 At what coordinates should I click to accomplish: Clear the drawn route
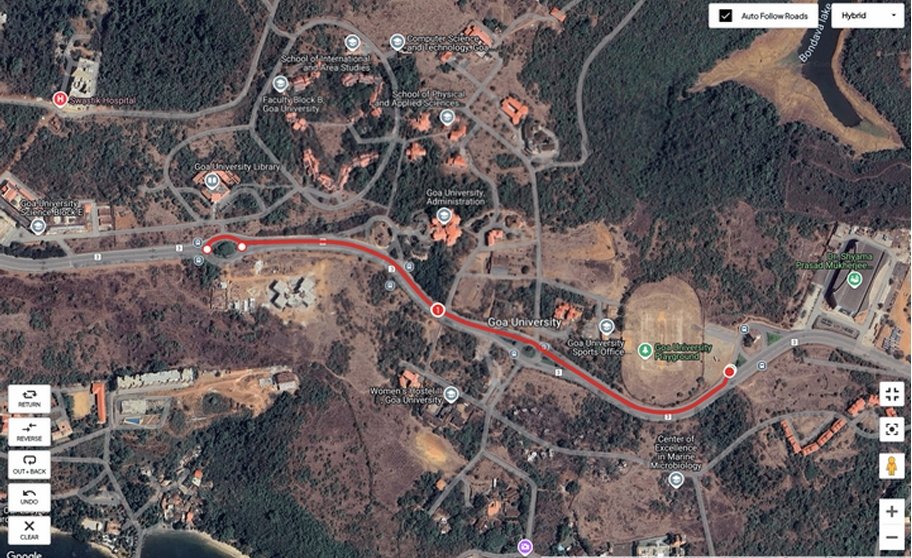tap(29, 529)
